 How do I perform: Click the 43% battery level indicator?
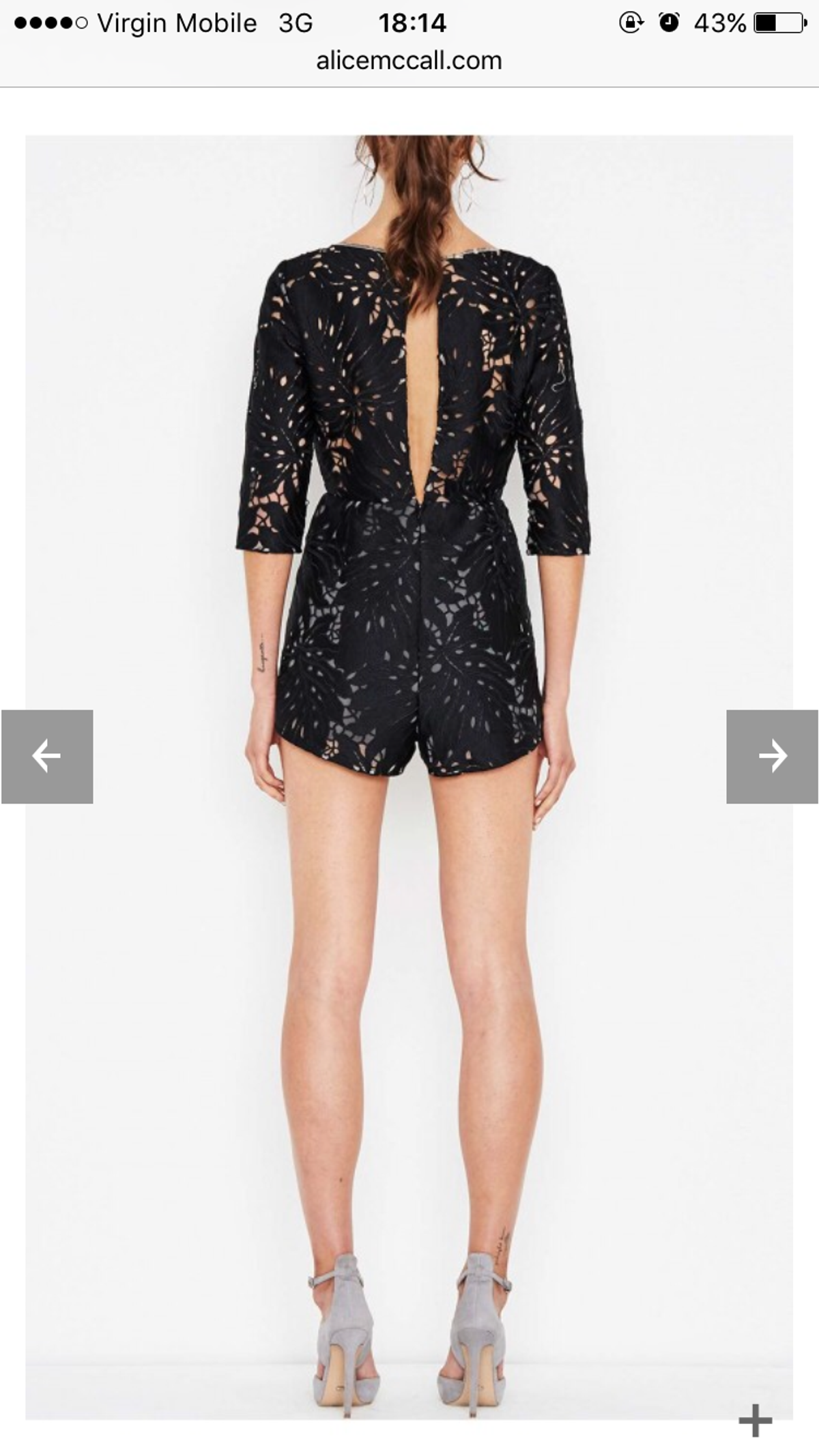713,22
